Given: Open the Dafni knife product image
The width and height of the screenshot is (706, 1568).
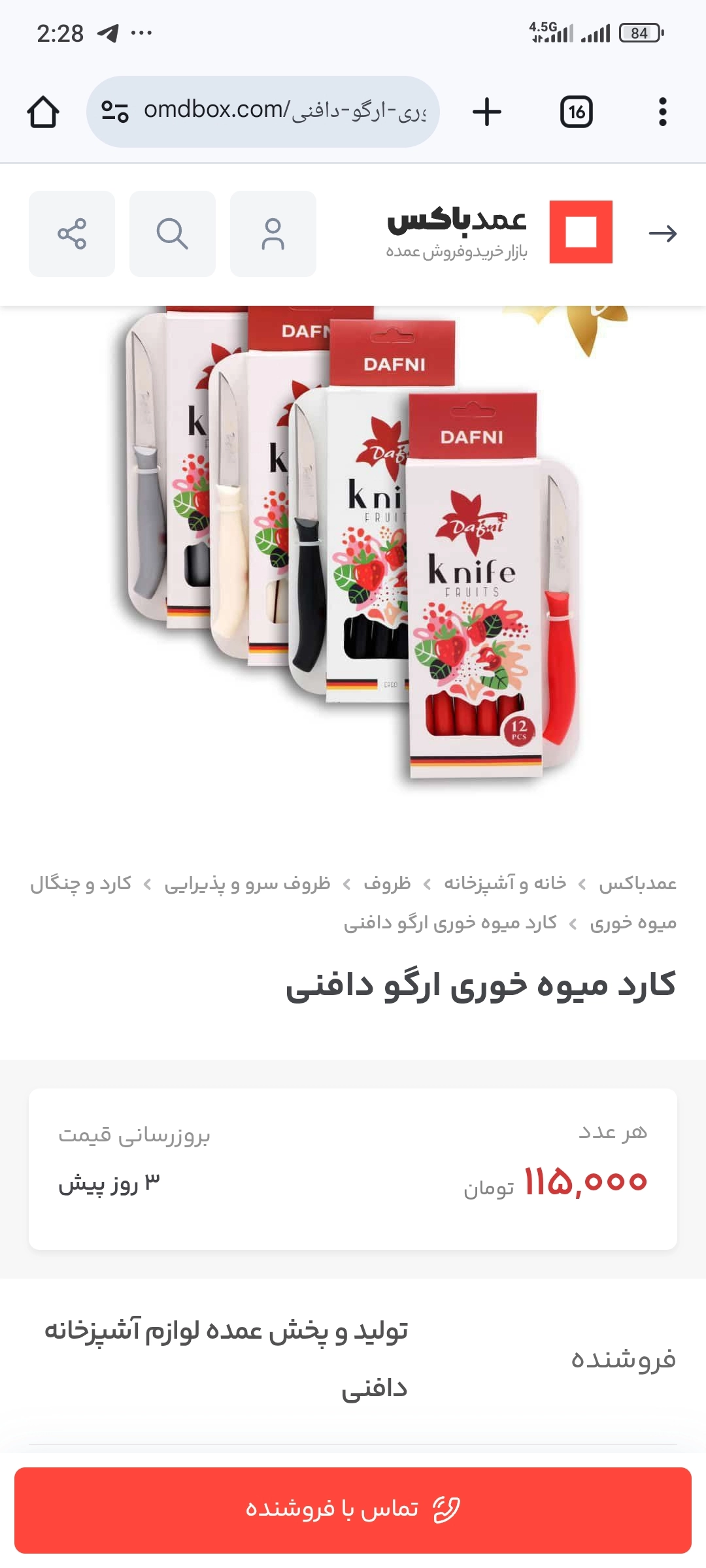Looking at the screenshot, I should pos(353,549).
